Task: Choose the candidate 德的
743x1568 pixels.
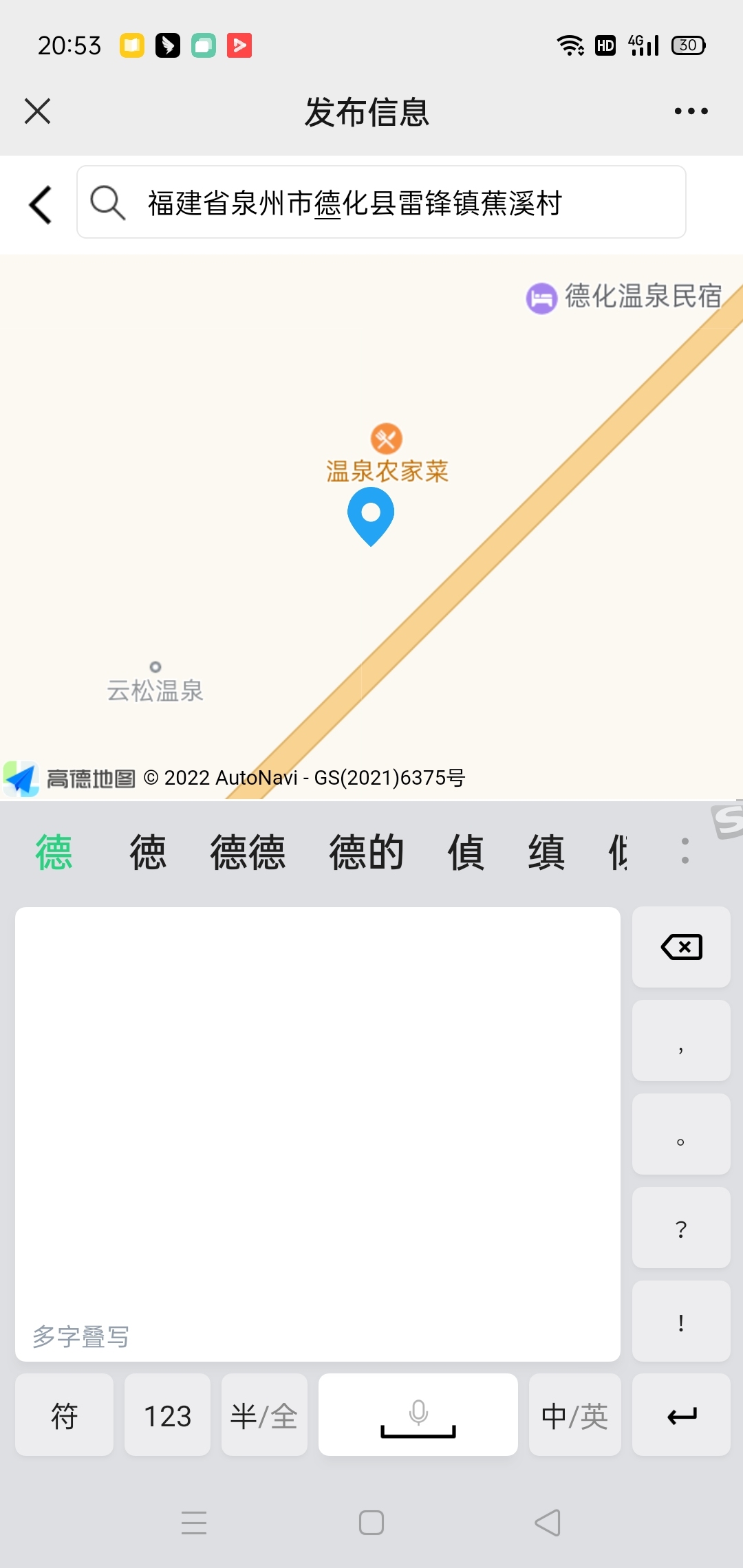Action: click(366, 852)
